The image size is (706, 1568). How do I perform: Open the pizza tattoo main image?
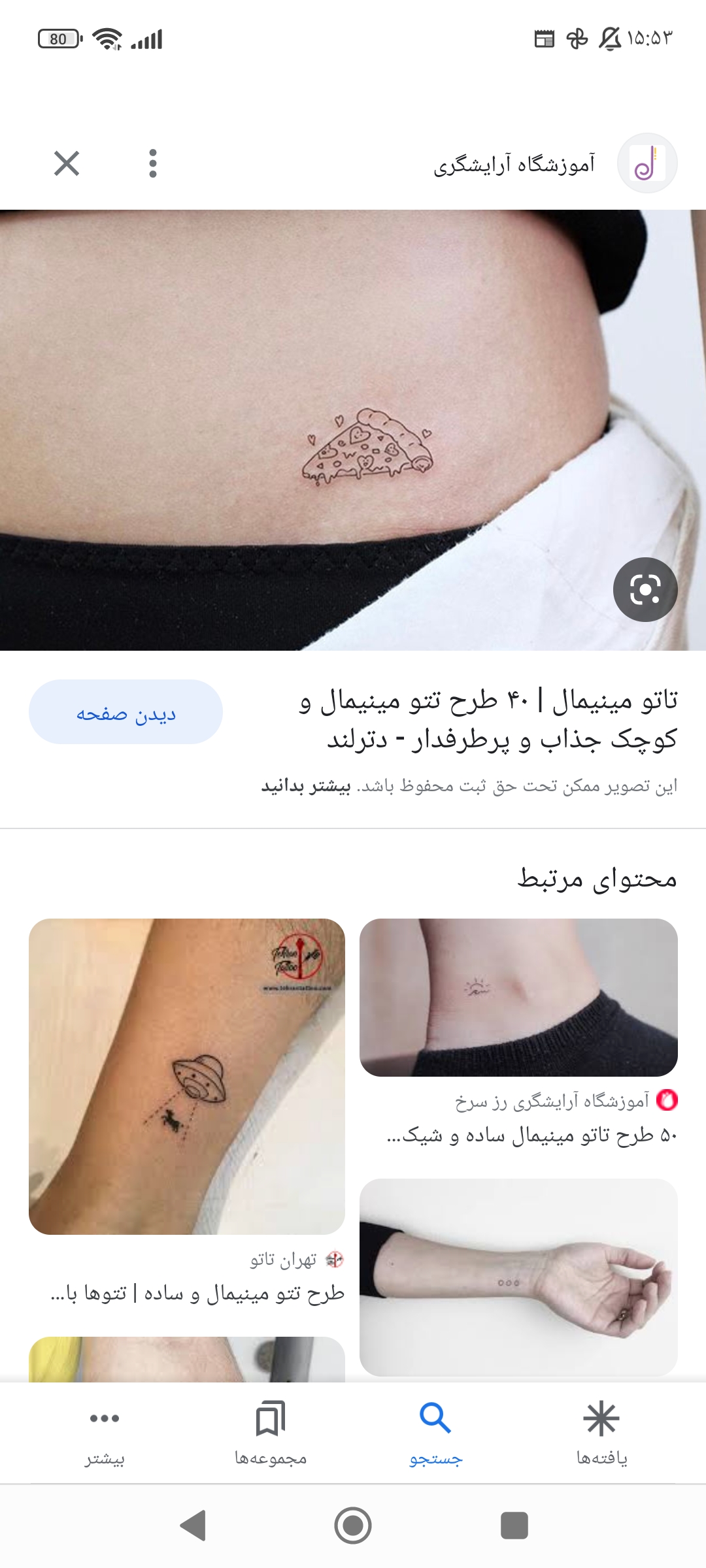353,430
